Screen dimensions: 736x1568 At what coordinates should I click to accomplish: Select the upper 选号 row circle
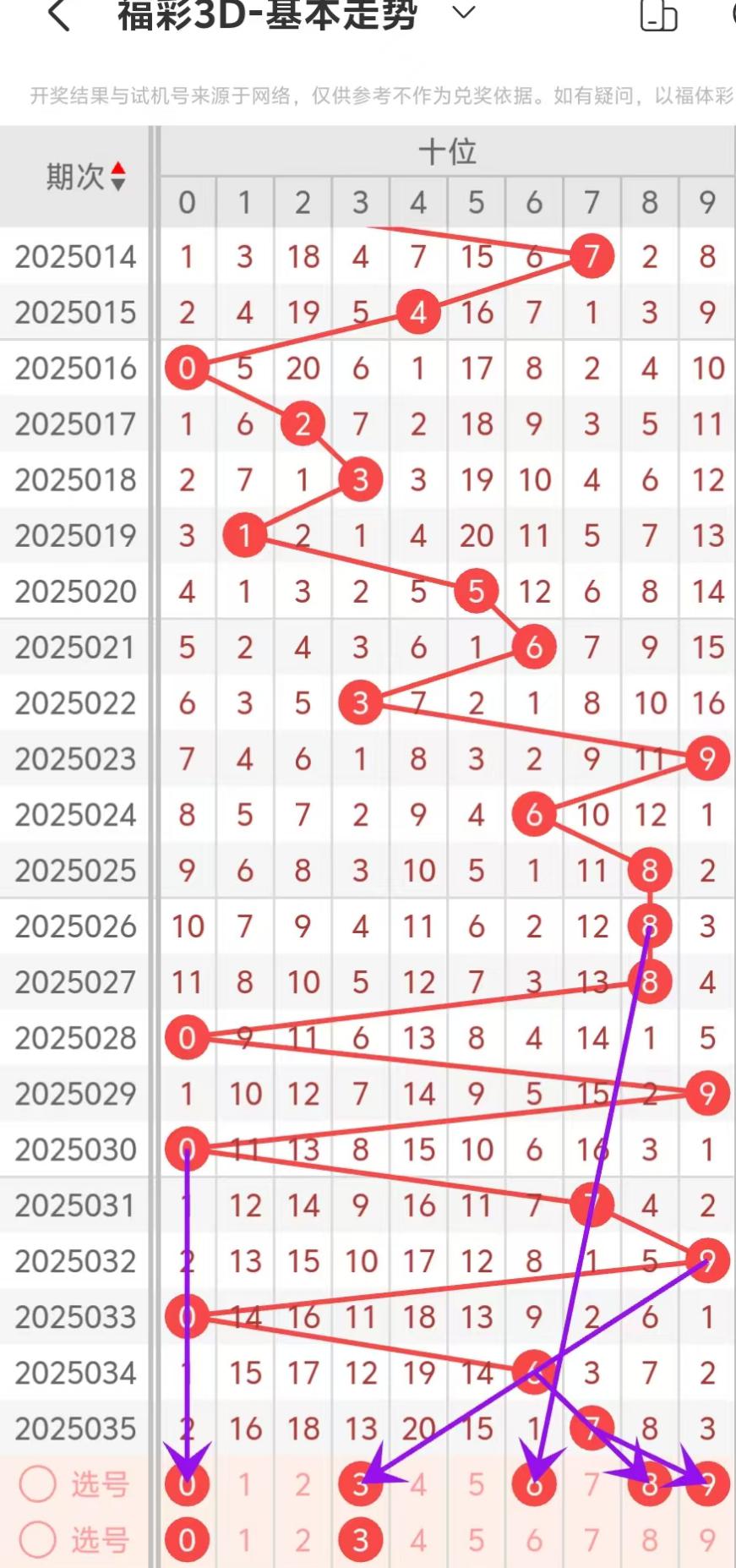click(37, 1483)
